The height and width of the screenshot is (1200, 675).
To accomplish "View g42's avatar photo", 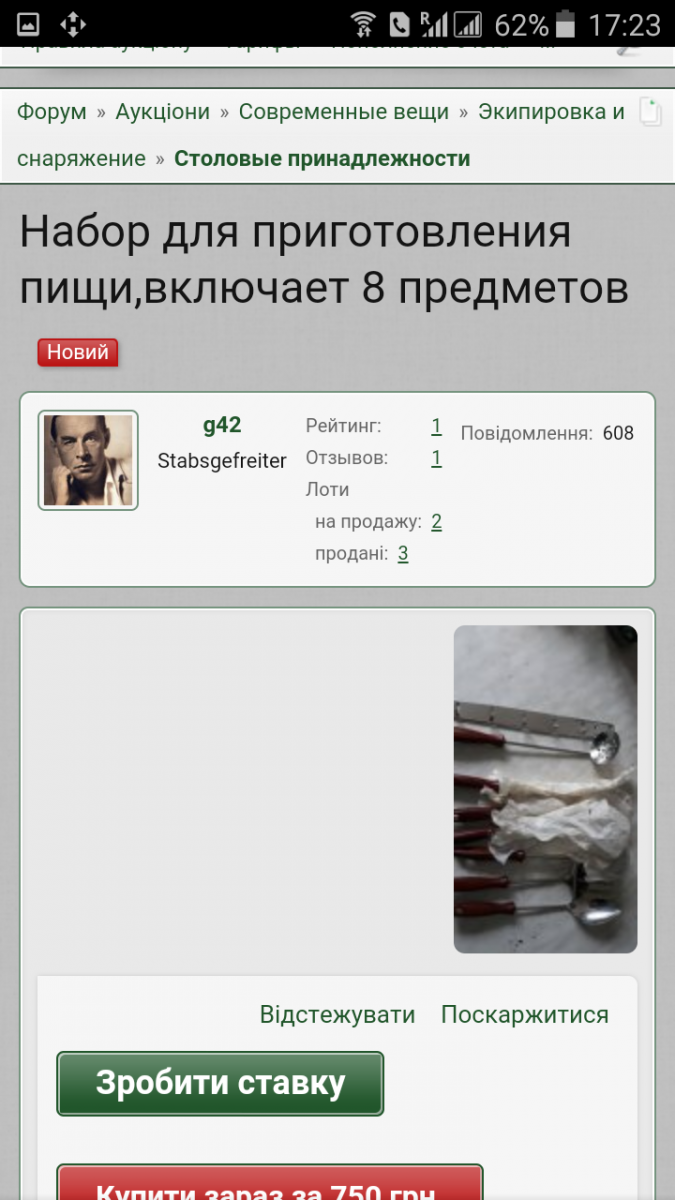I will point(88,460).
